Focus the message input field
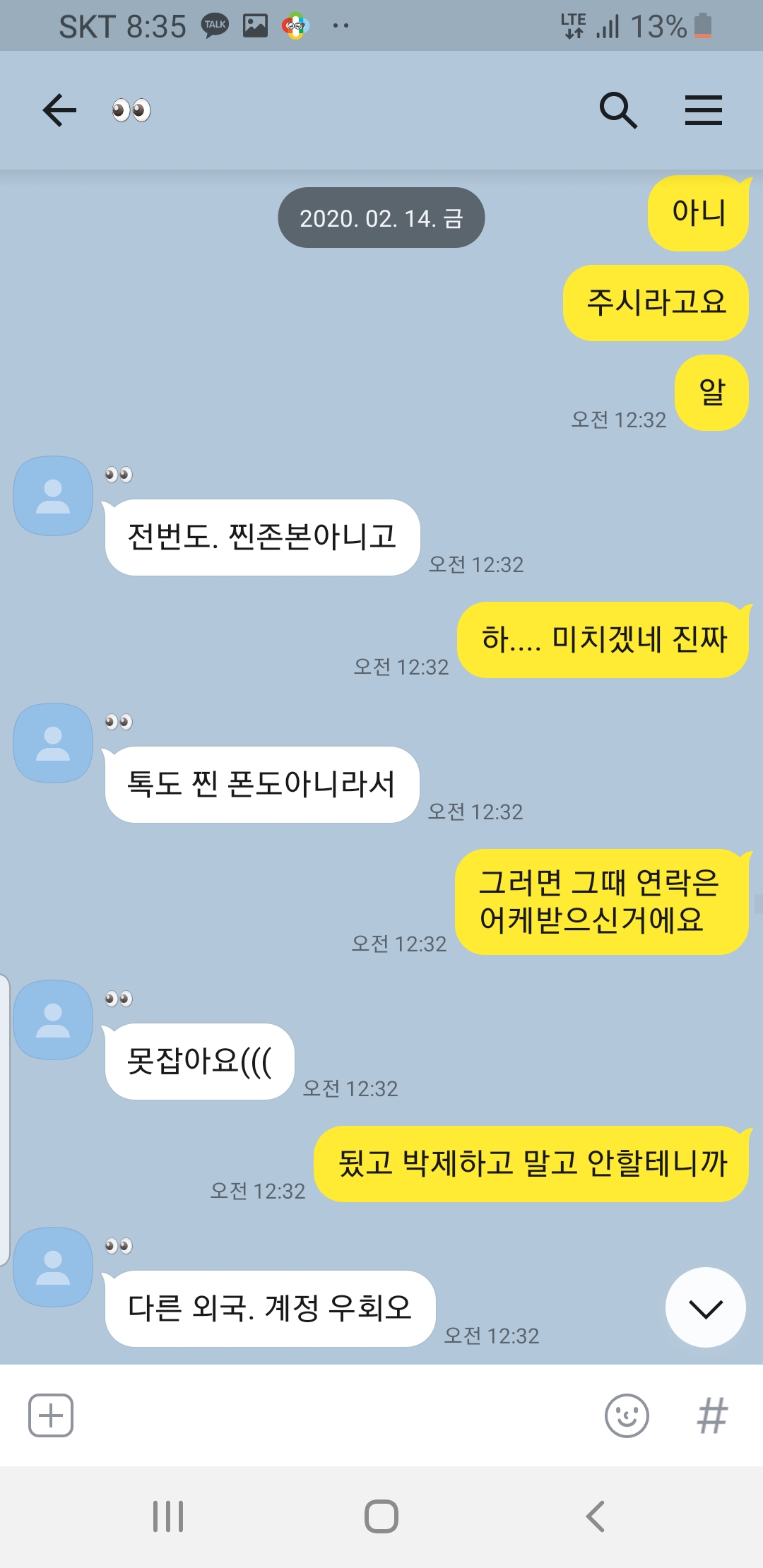The height and width of the screenshot is (1568, 763). pyautogui.click(x=332, y=1415)
